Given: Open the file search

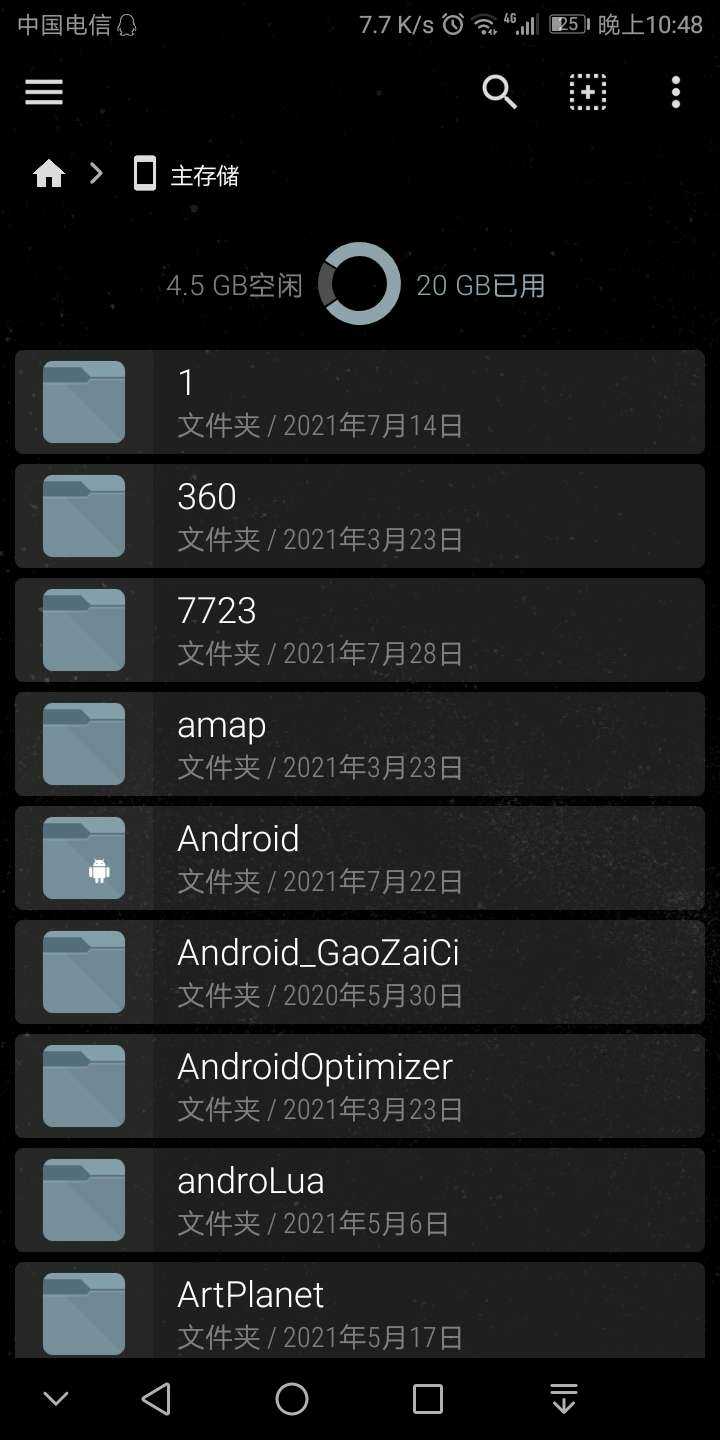Looking at the screenshot, I should click(499, 92).
